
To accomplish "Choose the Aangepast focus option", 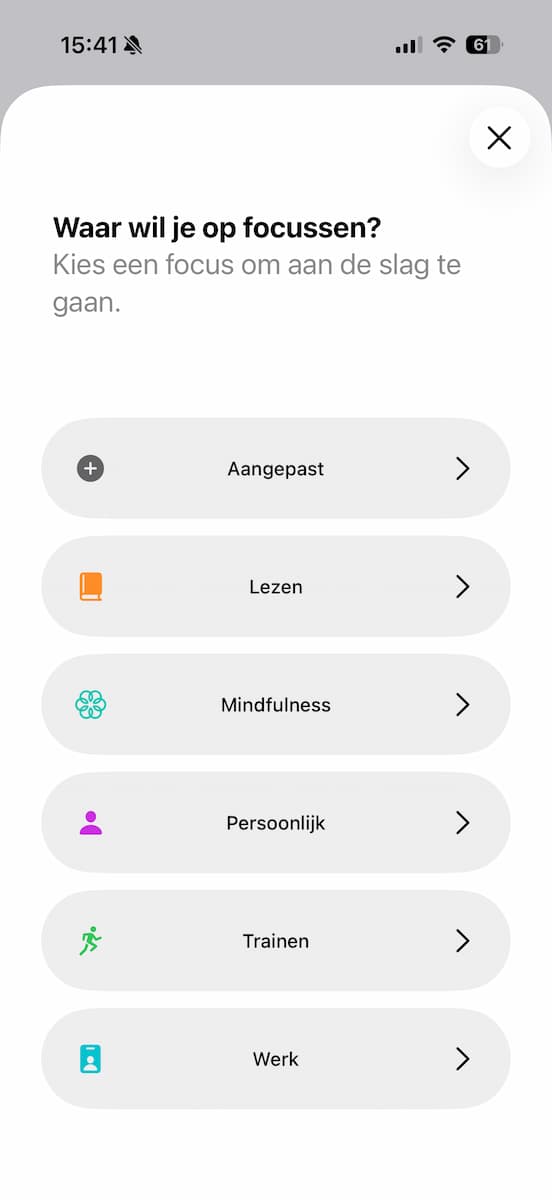I will 276,468.
